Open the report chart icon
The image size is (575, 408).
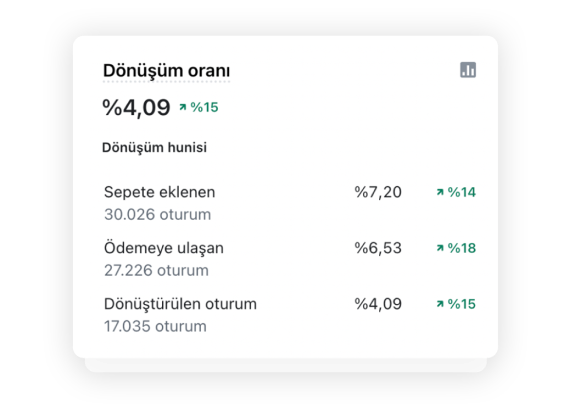(468, 70)
